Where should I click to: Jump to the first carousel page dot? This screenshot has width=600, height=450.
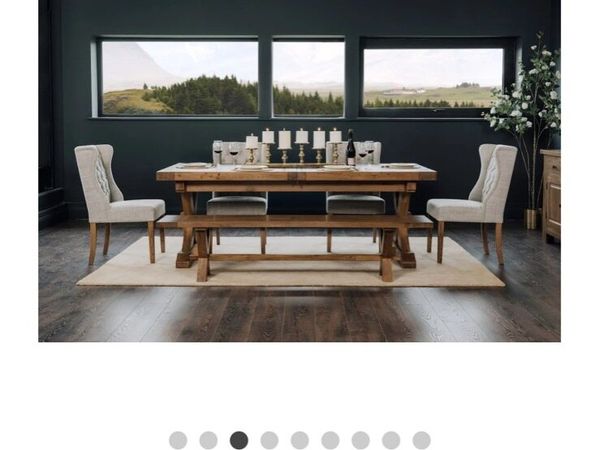click(x=178, y=440)
